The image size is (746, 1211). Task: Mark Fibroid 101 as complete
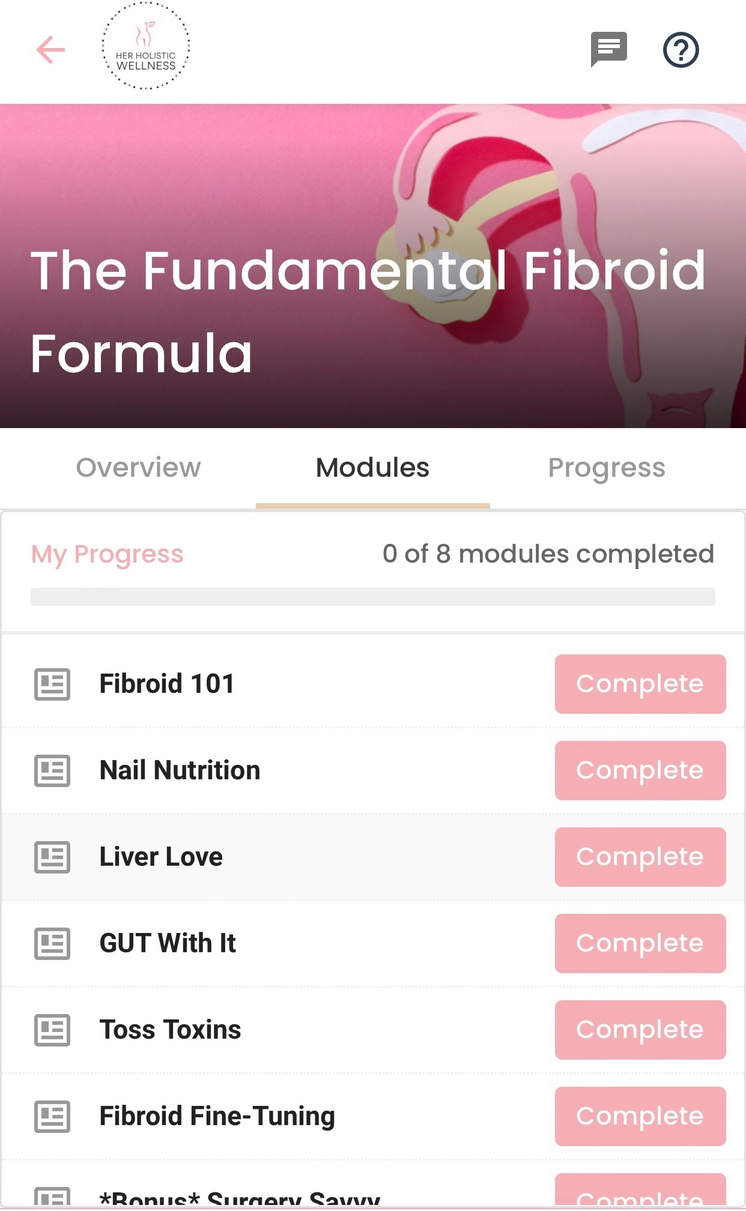click(x=640, y=684)
